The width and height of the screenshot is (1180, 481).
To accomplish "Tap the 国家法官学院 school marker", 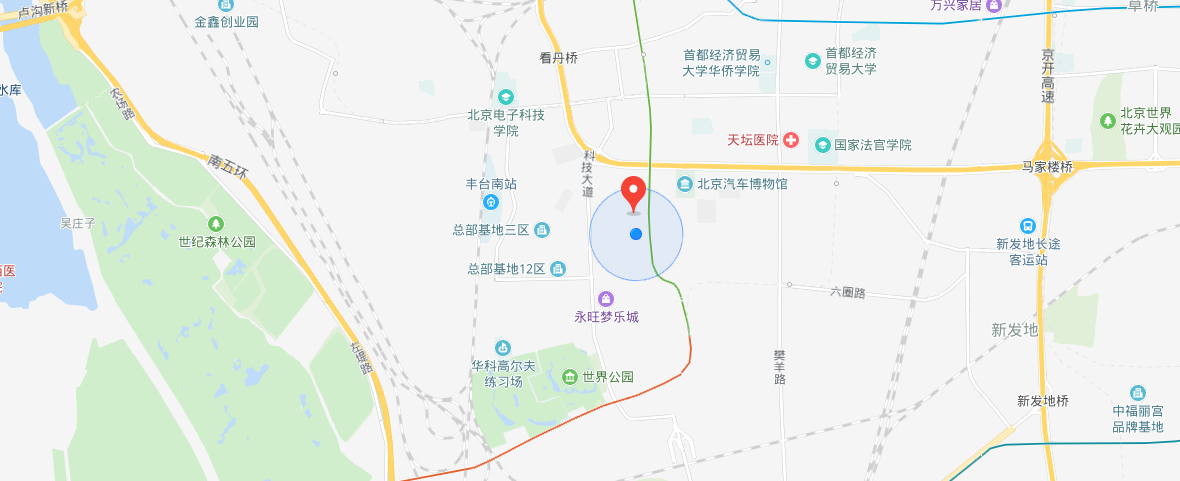I will click(822, 145).
